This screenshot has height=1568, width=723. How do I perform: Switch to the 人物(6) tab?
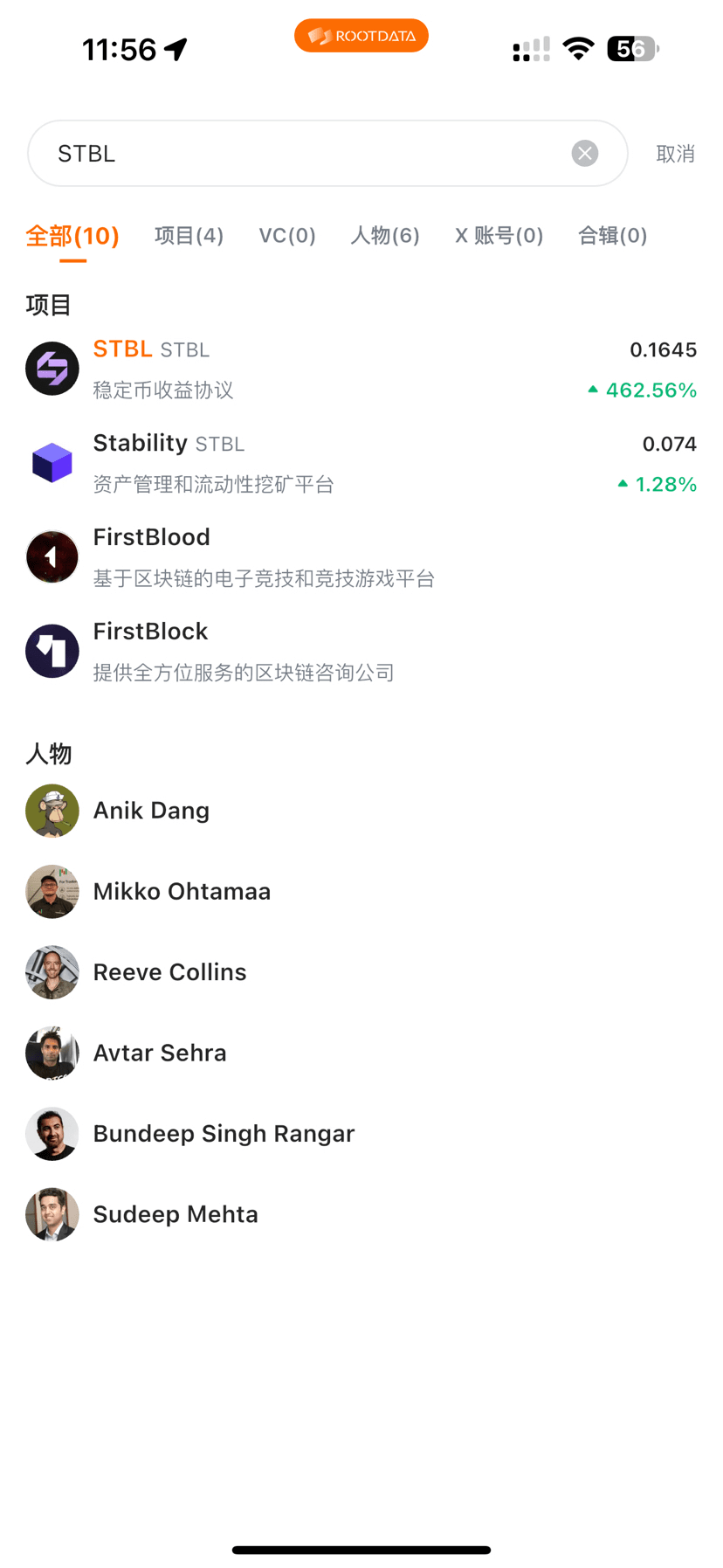(385, 236)
